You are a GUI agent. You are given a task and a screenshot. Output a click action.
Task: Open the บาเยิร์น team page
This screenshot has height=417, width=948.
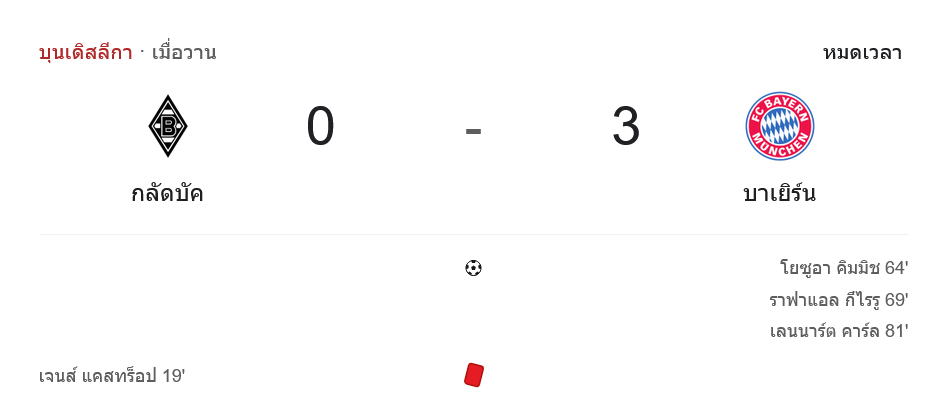point(779,193)
